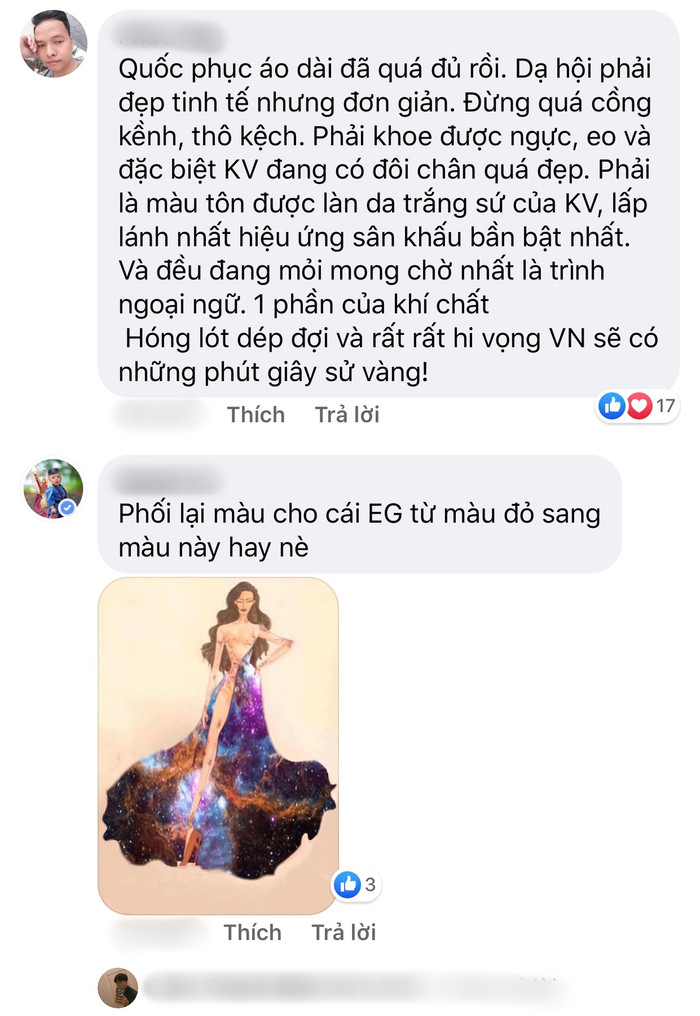Reply to the galaxy dress comment
This screenshot has height=1016, width=700.
(344, 932)
